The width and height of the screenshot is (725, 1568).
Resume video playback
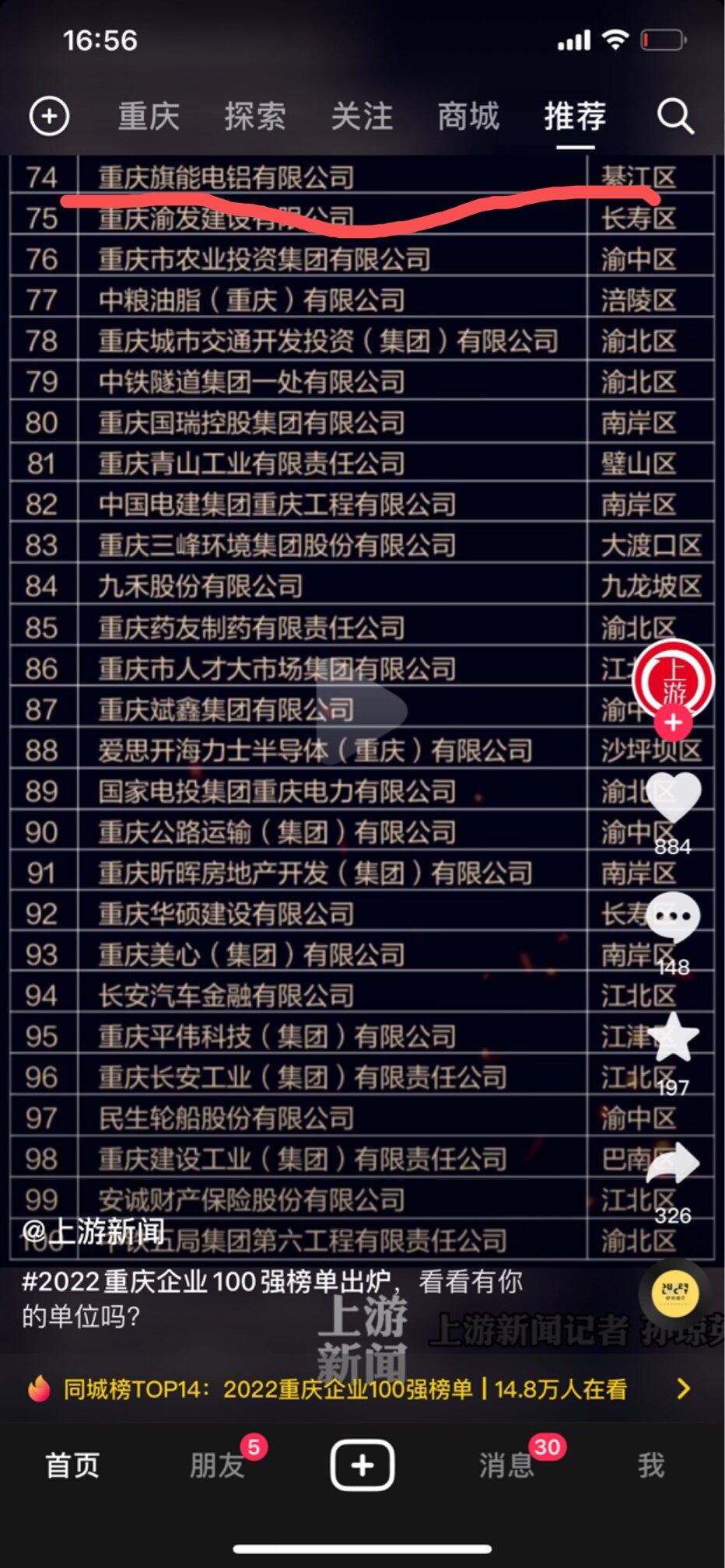pyautogui.click(x=361, y=709)
